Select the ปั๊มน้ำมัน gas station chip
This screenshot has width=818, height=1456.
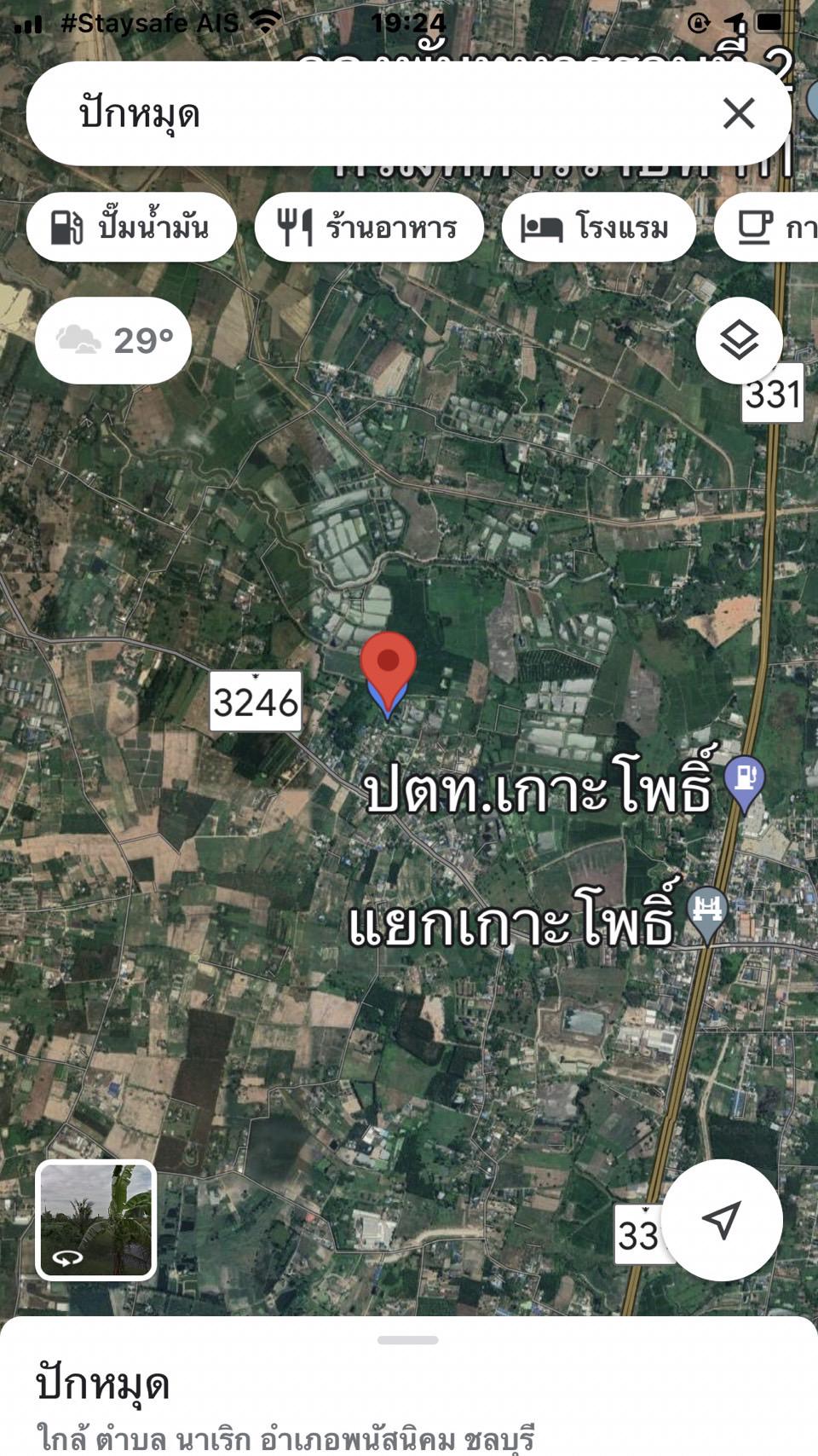click(x=131, y=227)
